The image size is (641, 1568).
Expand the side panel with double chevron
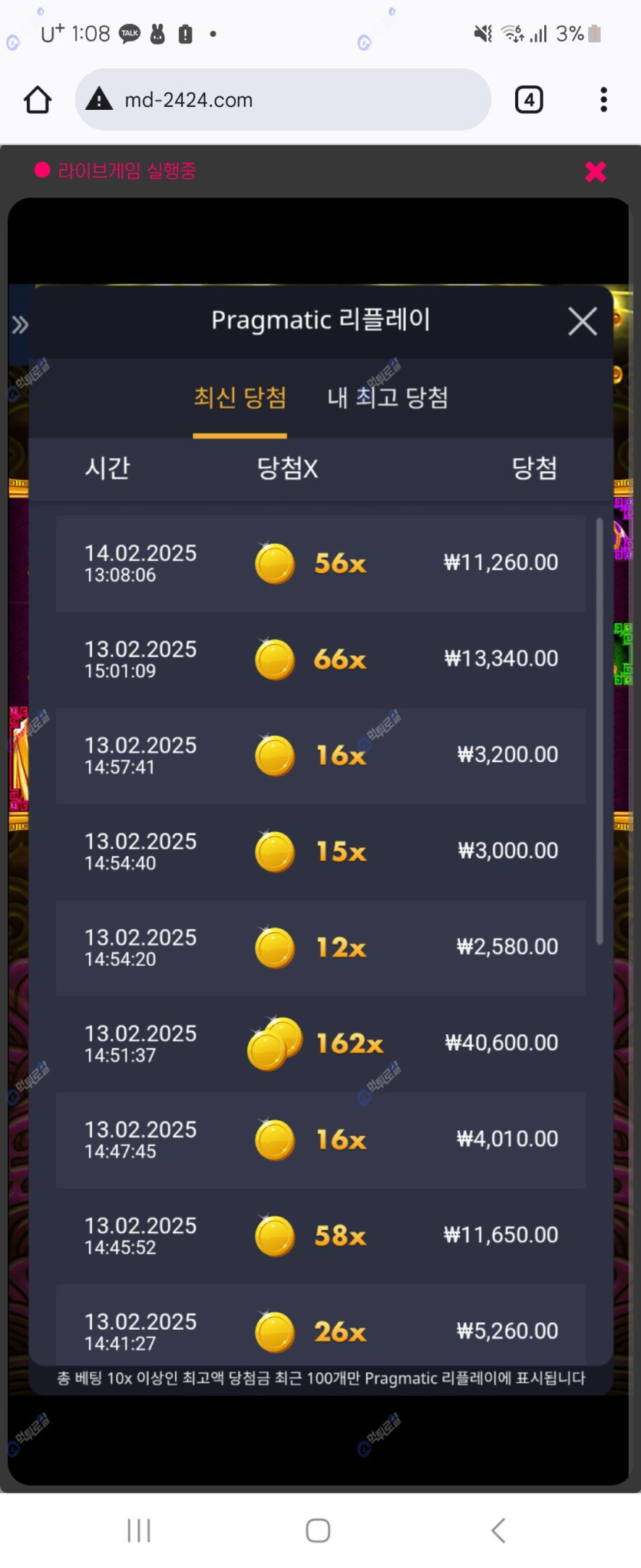click(19, 325)
